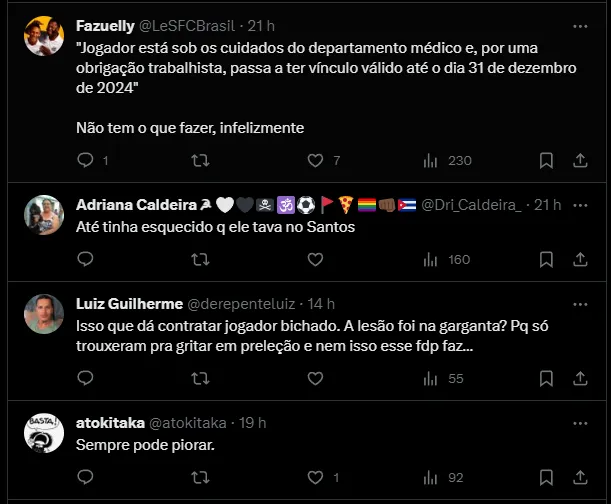View Luiz Guilherme's profile avatar

(x=42, y=314)
